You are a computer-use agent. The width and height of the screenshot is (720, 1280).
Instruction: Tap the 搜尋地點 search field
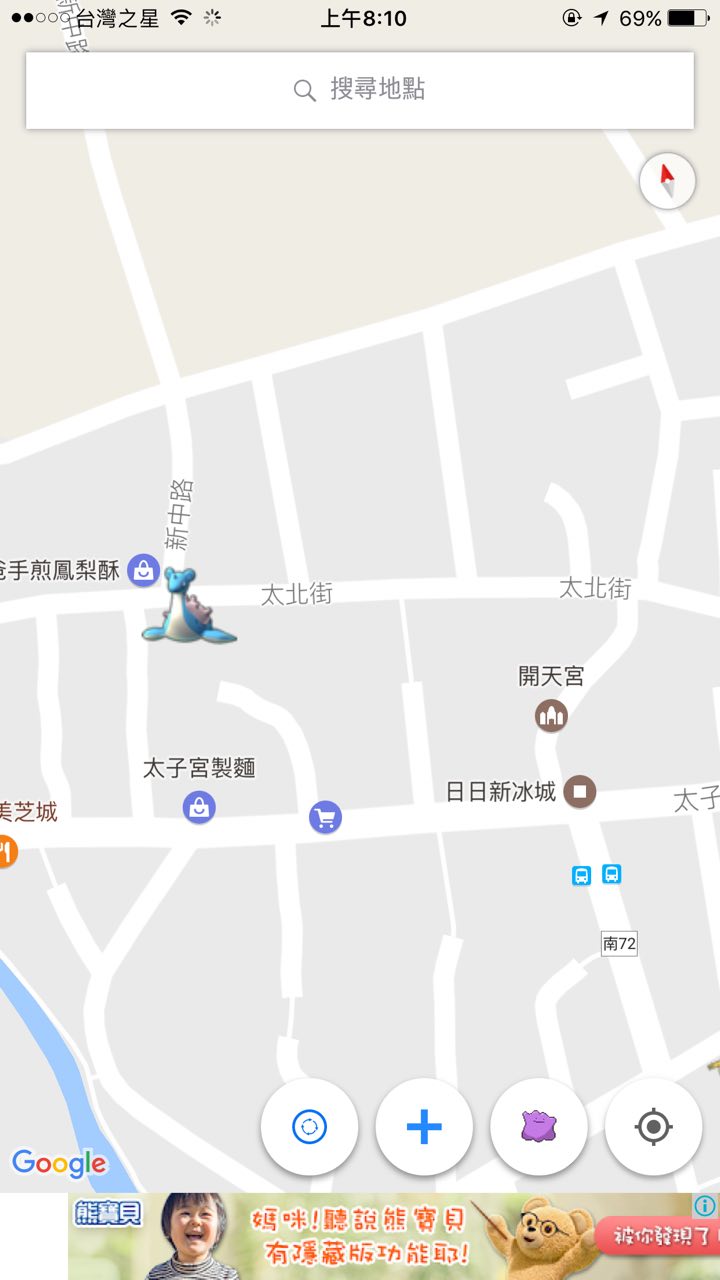pos(360,90)
